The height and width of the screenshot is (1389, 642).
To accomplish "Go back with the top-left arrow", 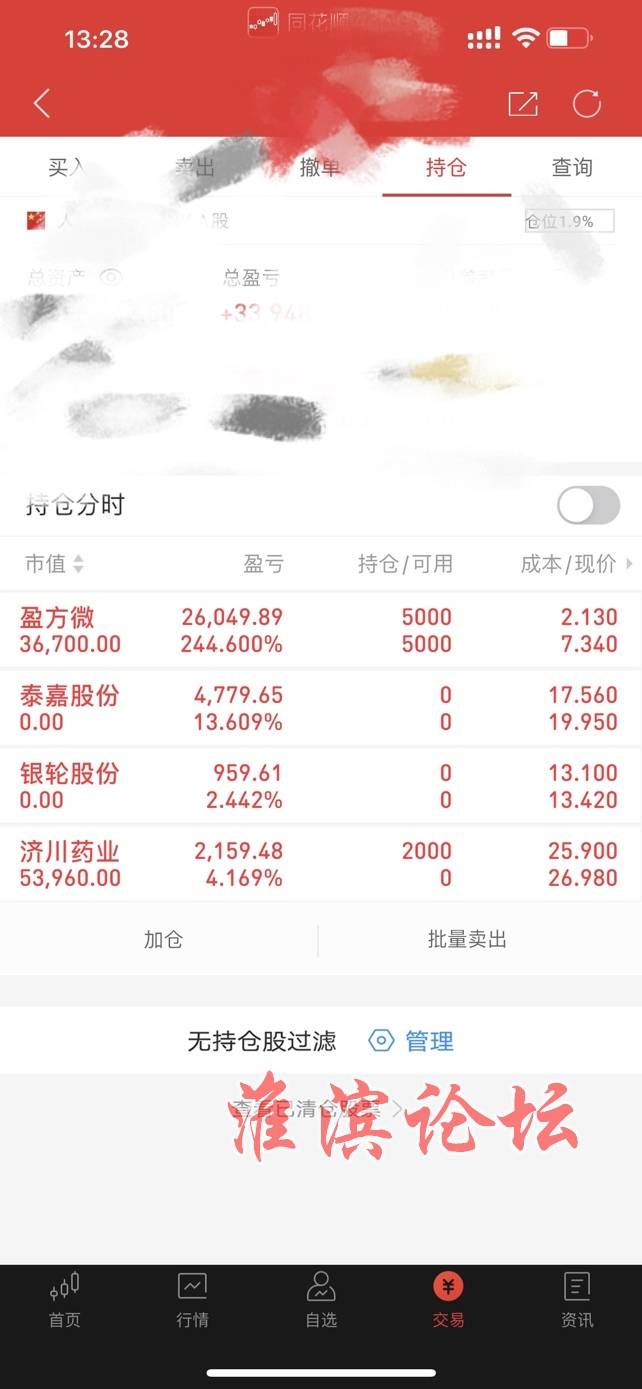I will [42, 103].
